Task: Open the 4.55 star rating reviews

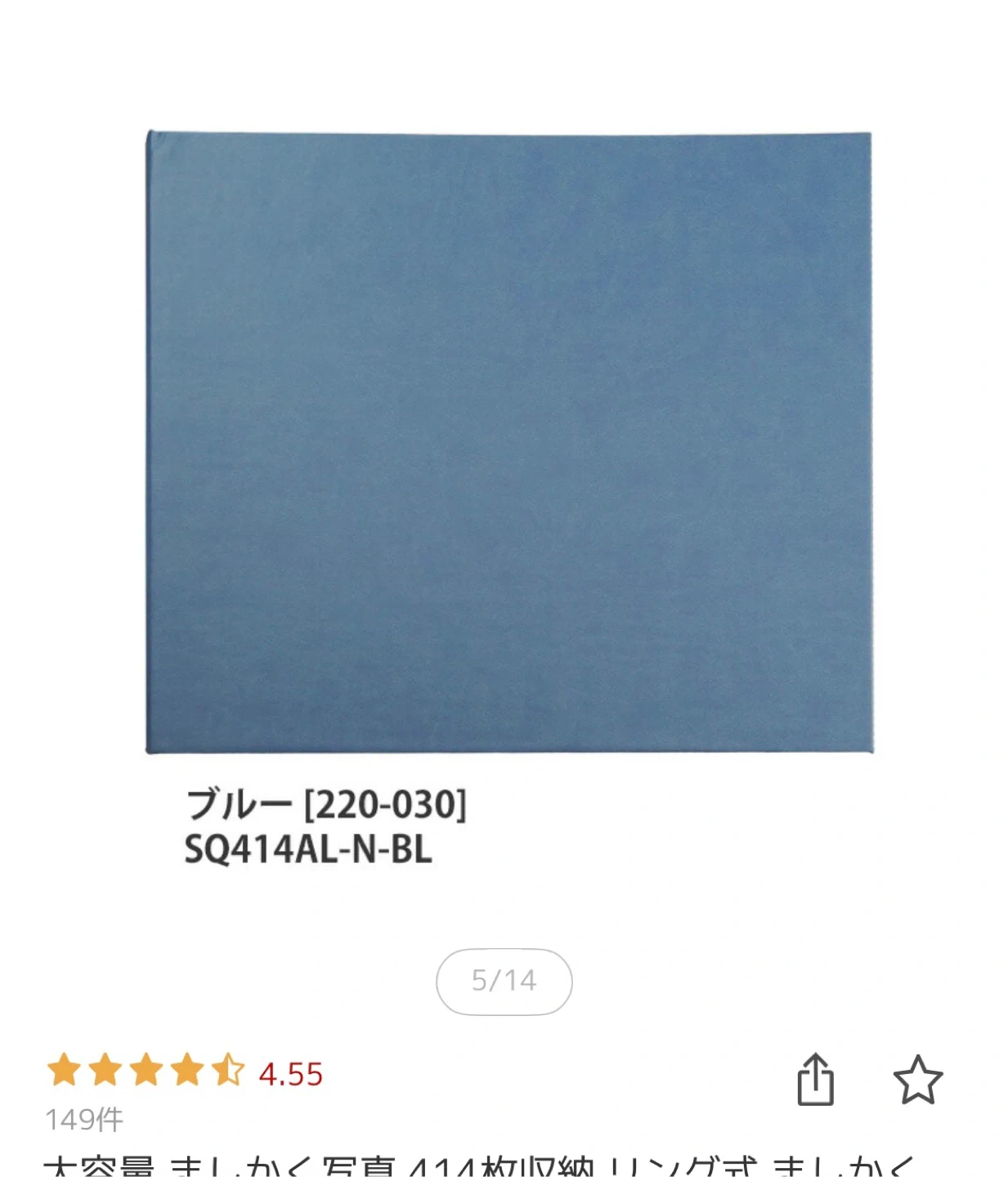Action: [x=185, y=1072]
